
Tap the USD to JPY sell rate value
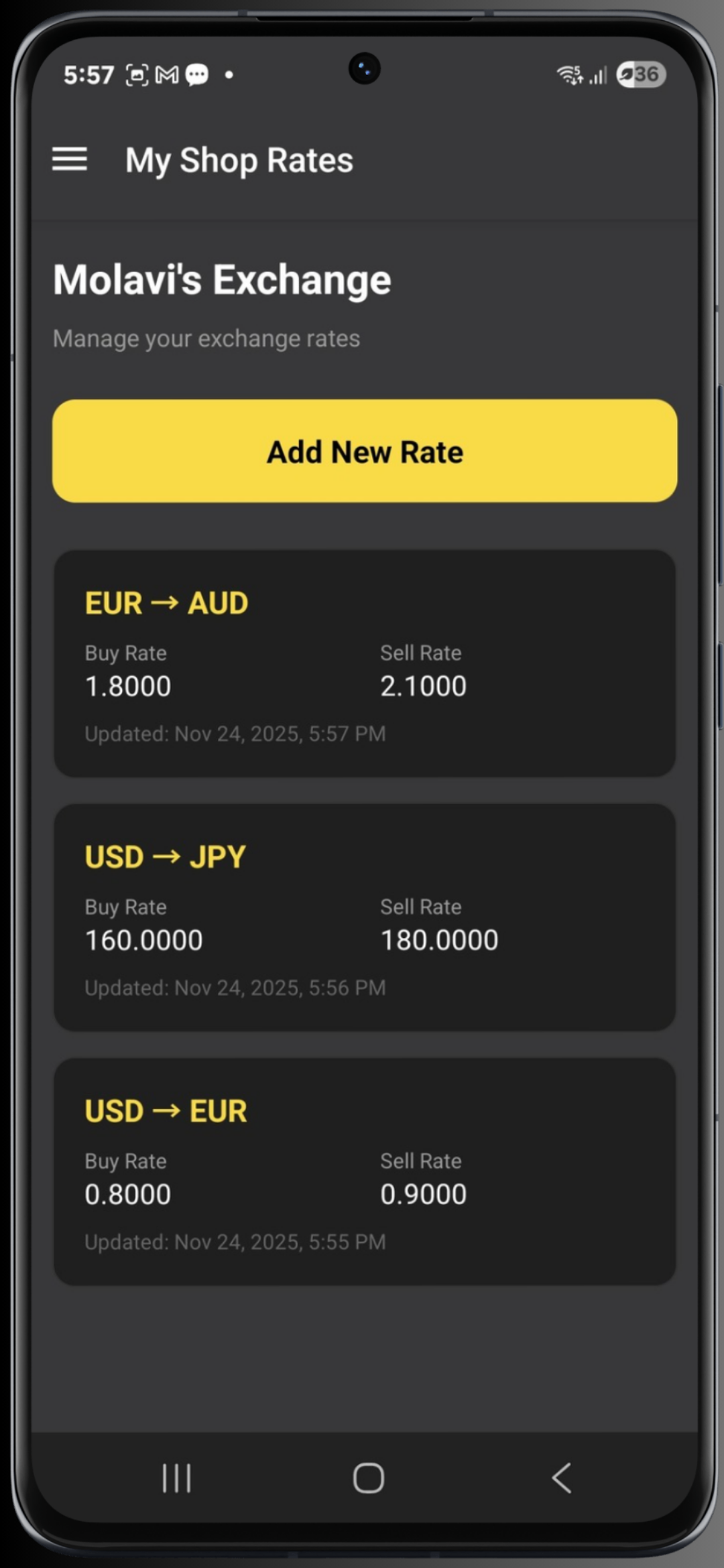point(439,939)
